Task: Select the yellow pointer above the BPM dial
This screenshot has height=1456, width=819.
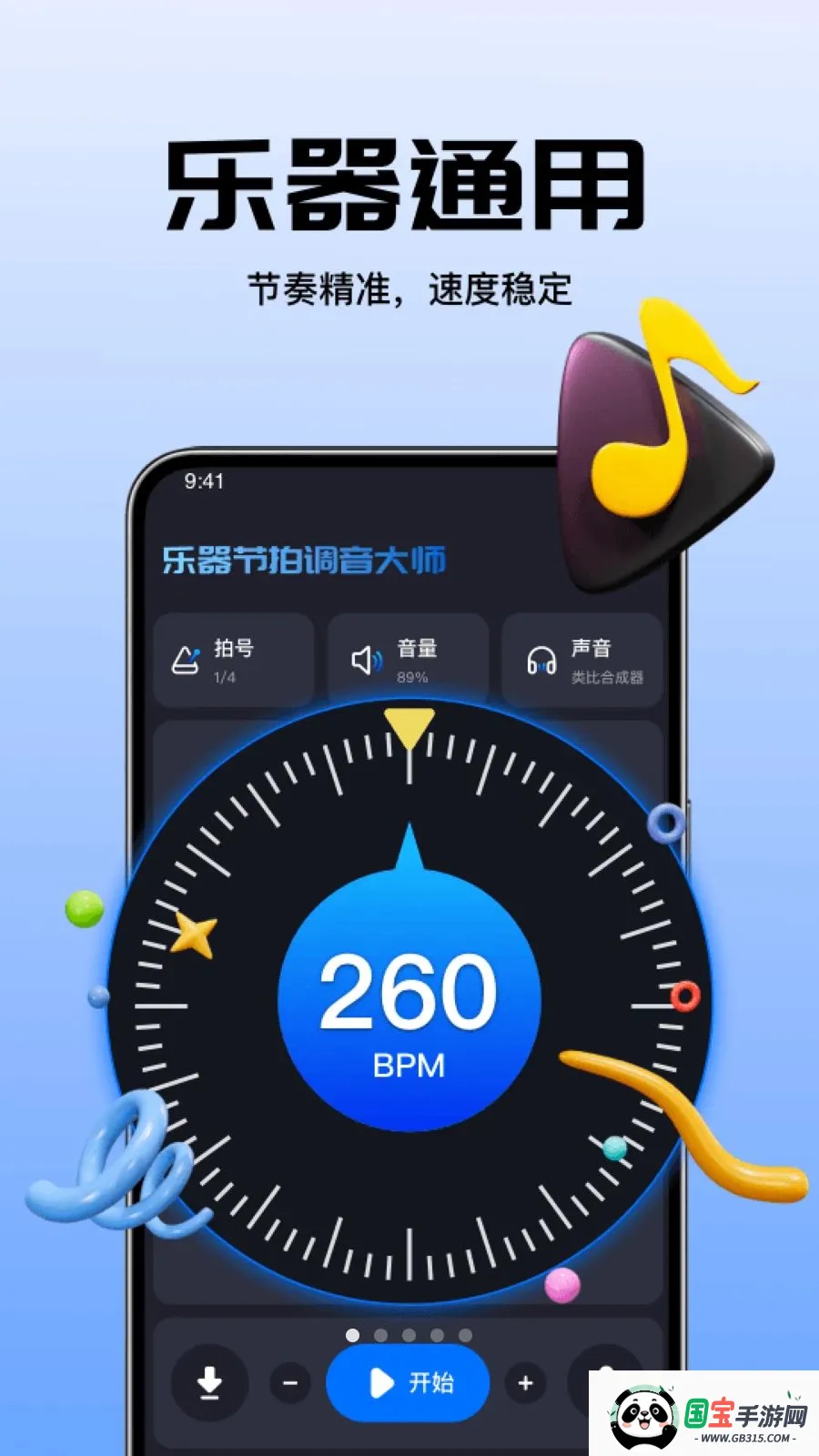Action: click(409, 728)
